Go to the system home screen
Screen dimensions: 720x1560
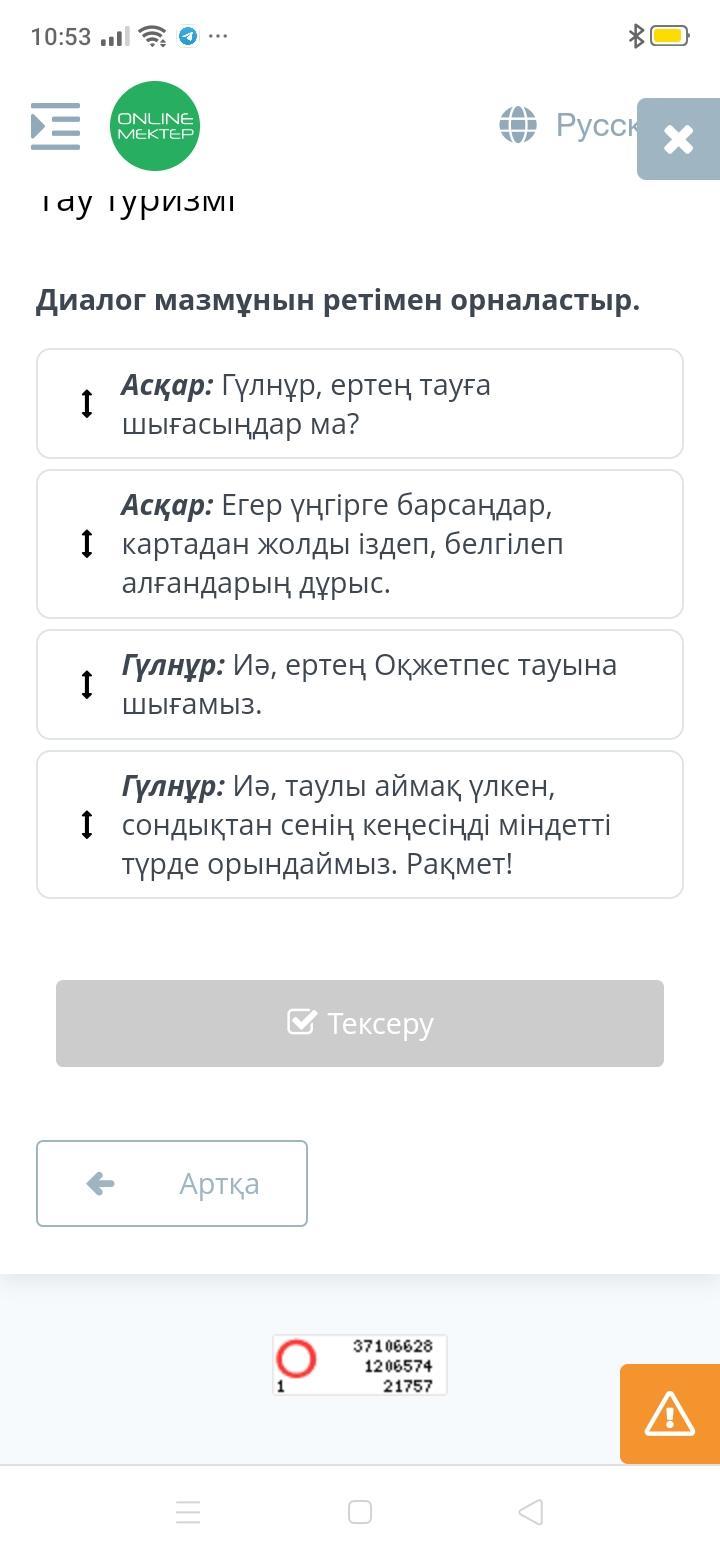tap(360, 1512)
